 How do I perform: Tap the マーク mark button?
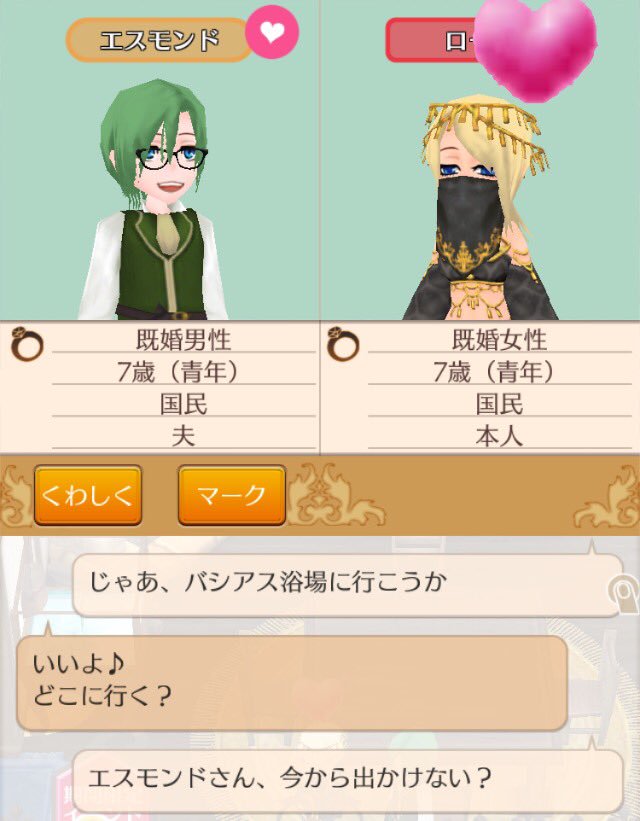tap(231, 495)
